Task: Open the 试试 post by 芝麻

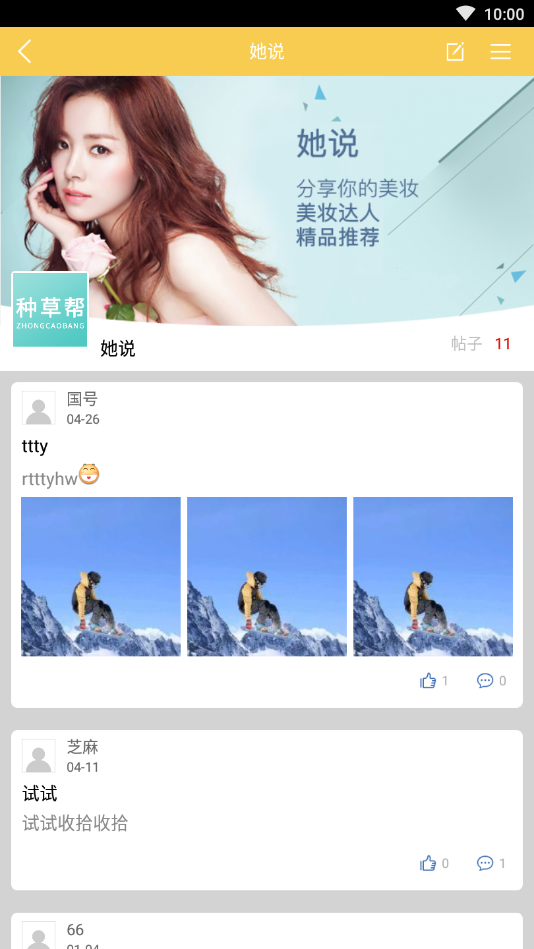Action: [x=267, y=810]
